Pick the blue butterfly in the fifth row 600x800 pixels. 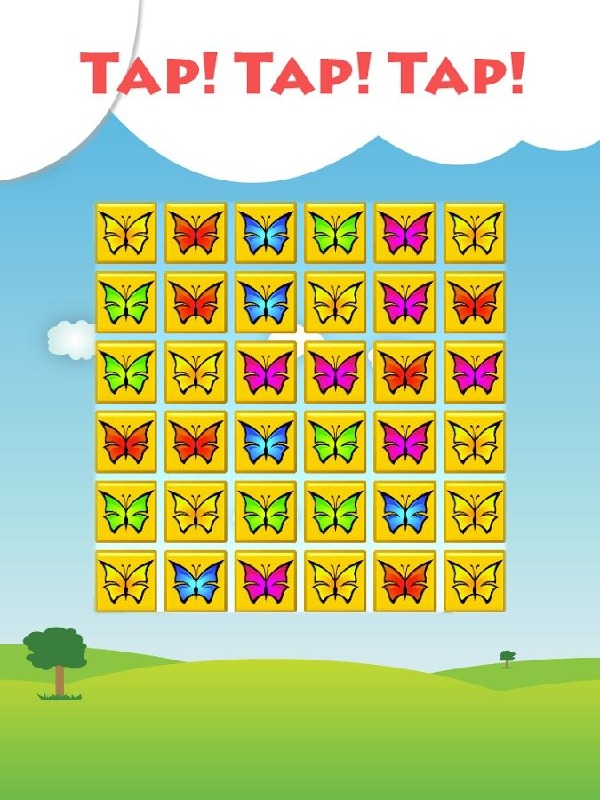(404, 511)
